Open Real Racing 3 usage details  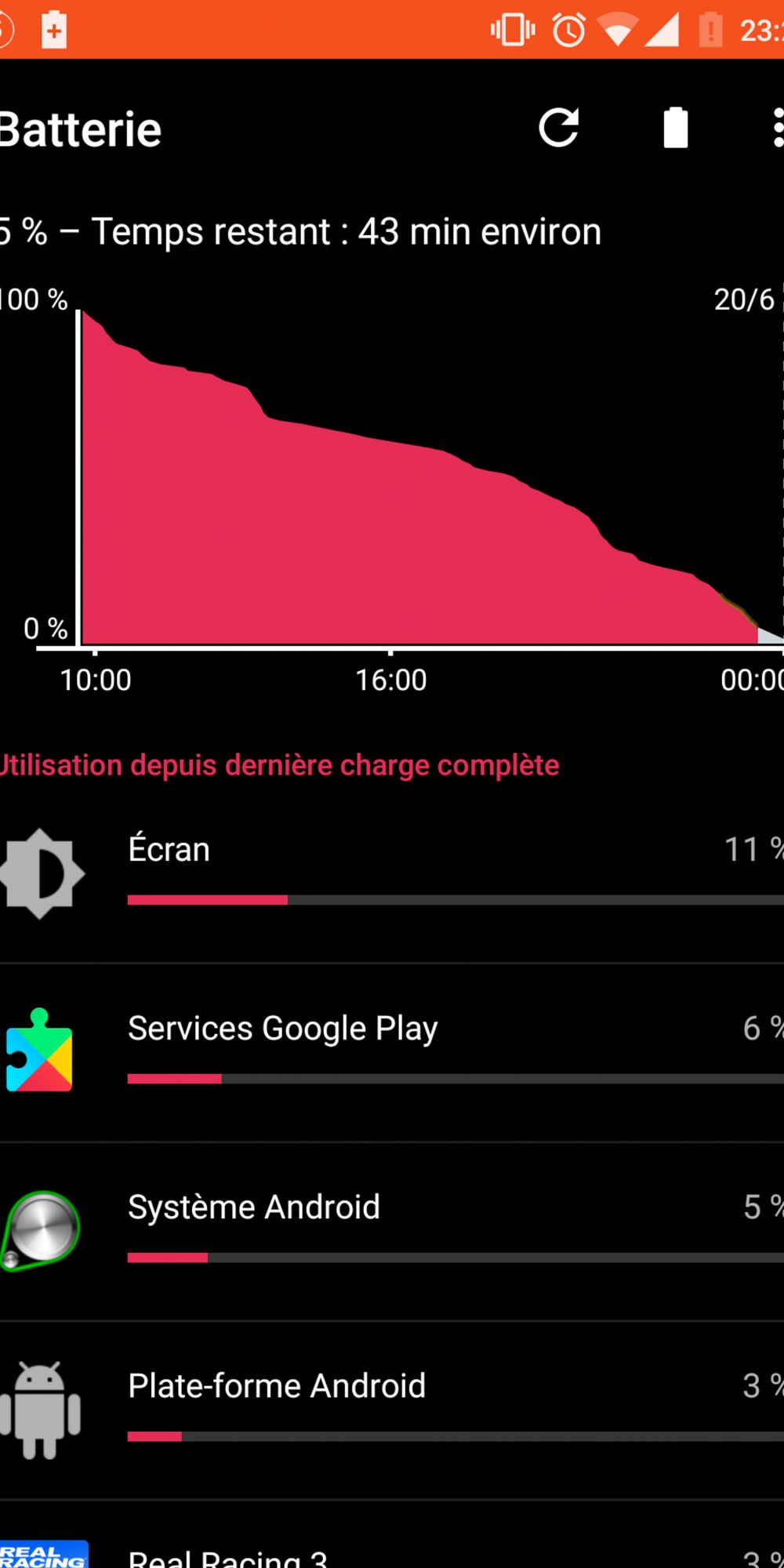(x=392, y=1535)
